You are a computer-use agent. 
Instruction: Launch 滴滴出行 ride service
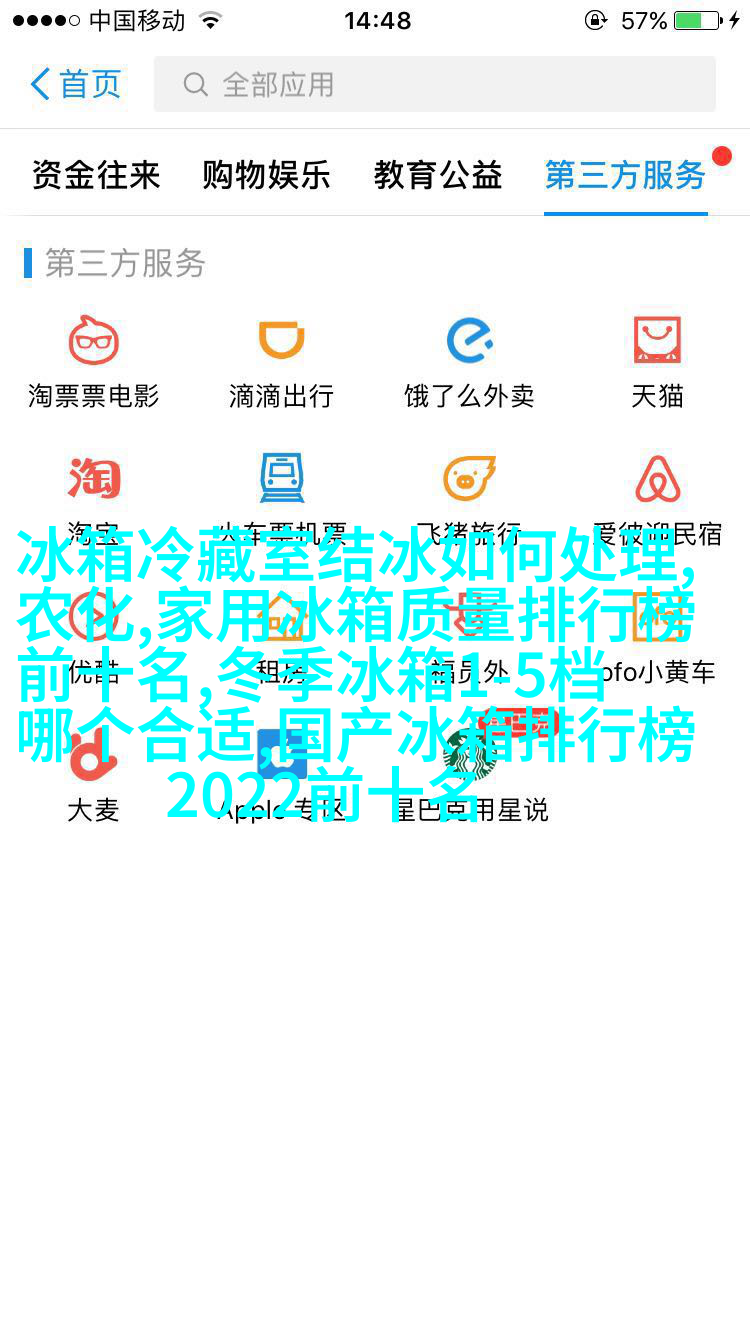(281, 360)
